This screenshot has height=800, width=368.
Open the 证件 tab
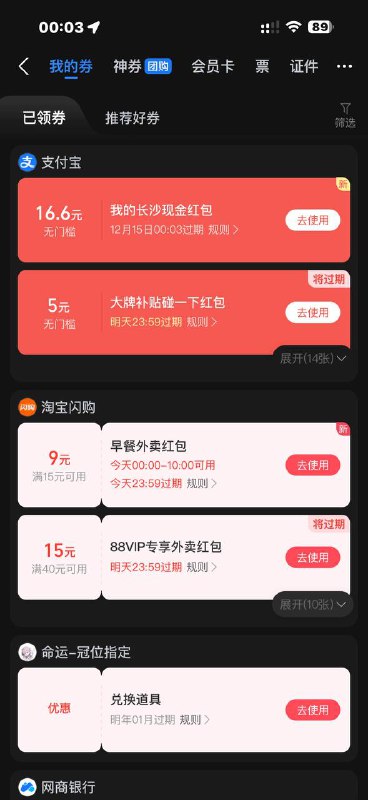pyautogui.click(x=304, y=66)
